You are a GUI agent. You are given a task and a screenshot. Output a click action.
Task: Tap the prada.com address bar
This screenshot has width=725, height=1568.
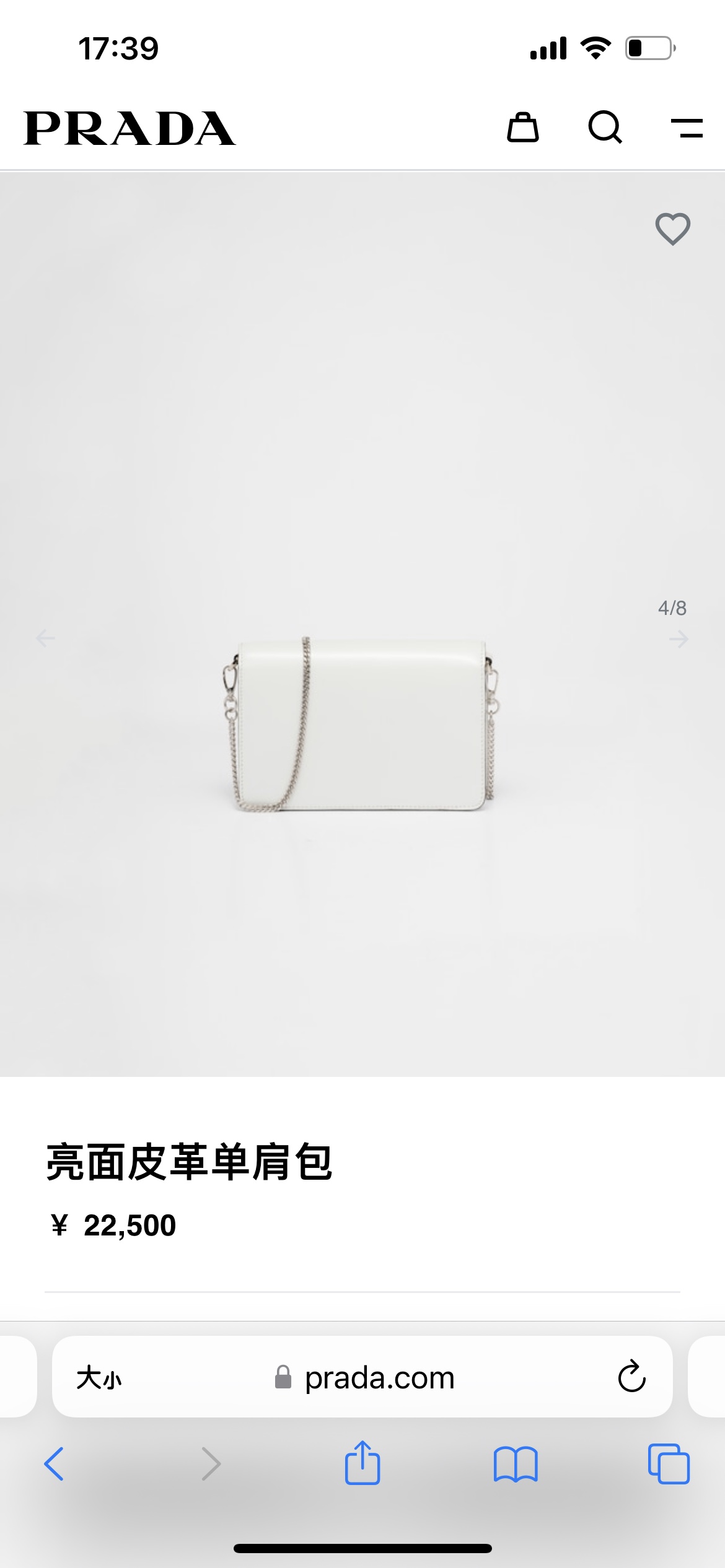pyautogui.click(x=379, y=1378)
